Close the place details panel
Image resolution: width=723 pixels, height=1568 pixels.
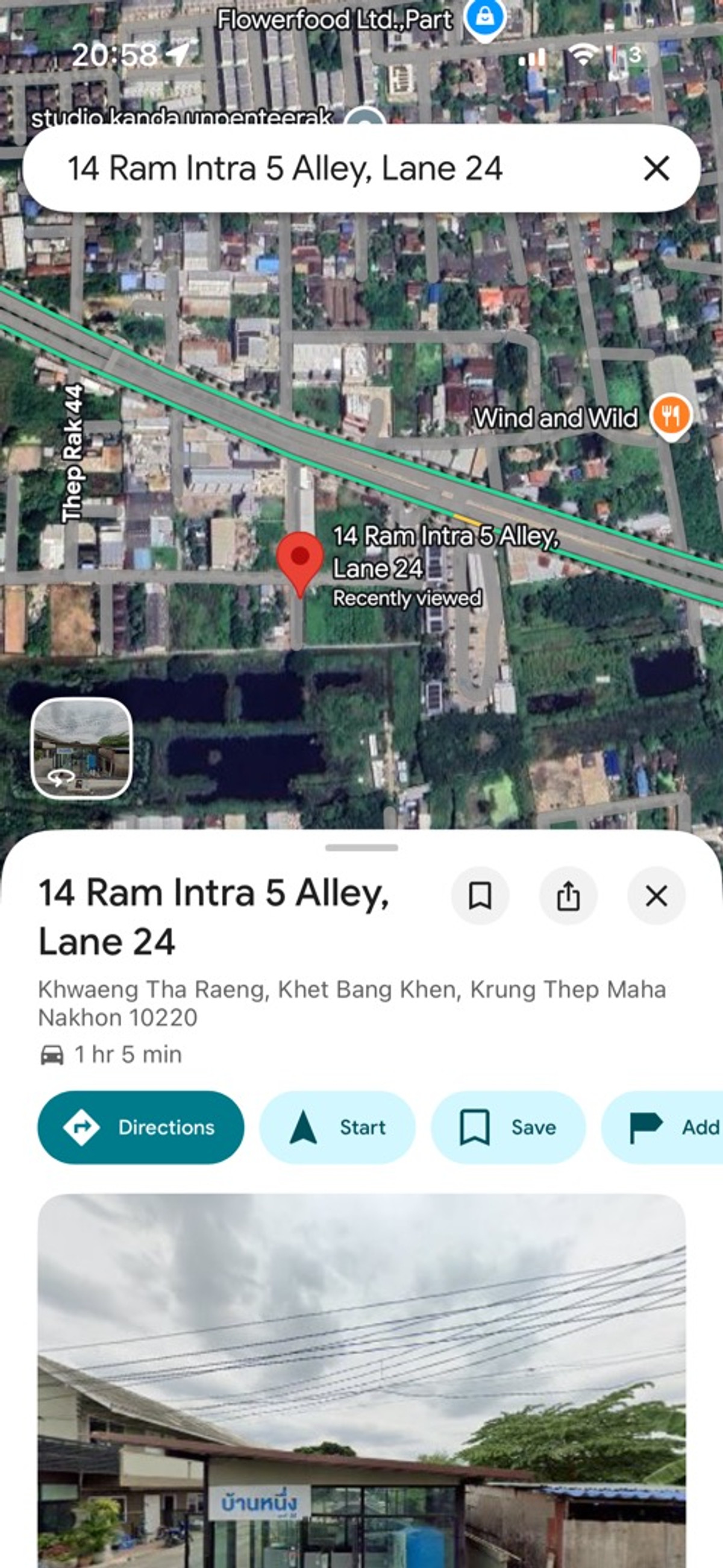pos(656,895)
